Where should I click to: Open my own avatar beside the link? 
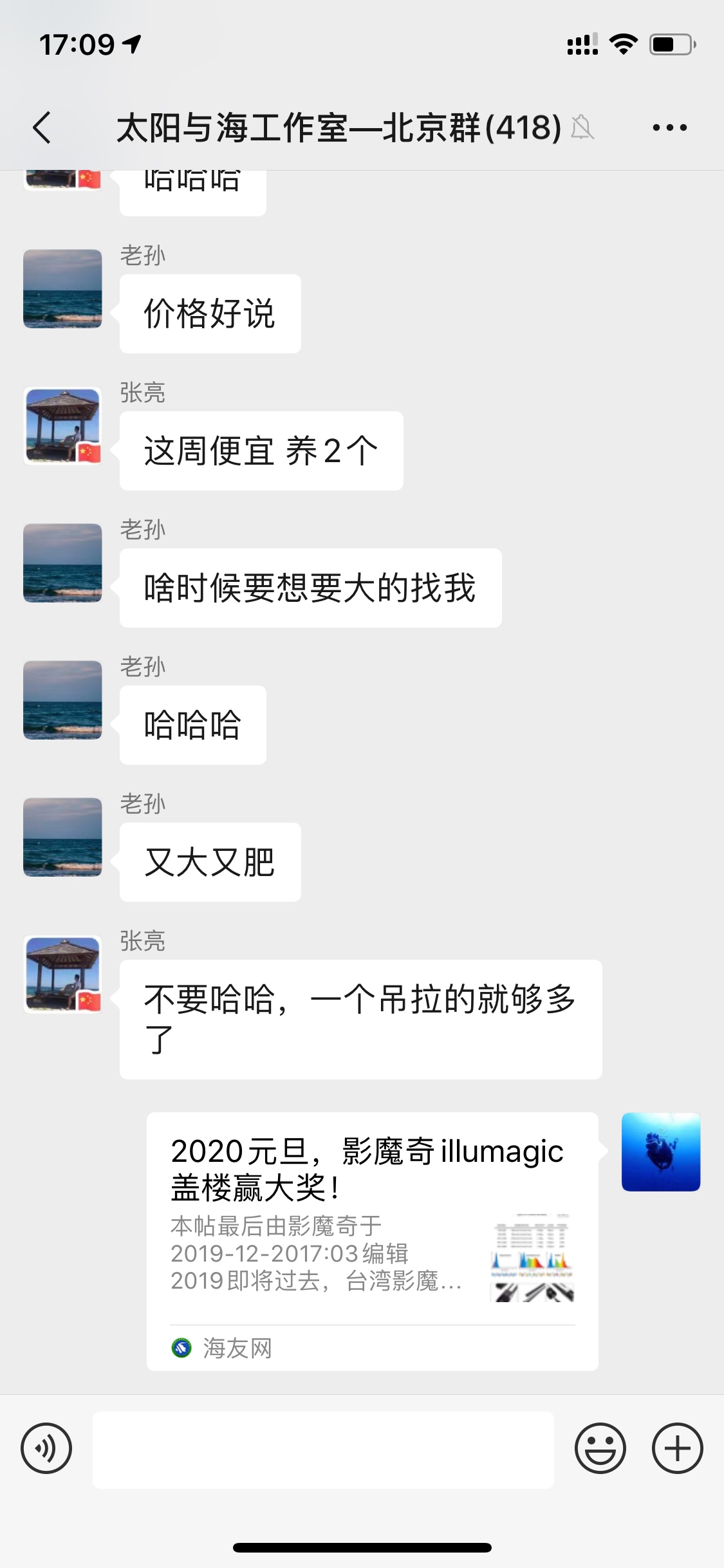pyautogui.click(x=660, y=1152)
